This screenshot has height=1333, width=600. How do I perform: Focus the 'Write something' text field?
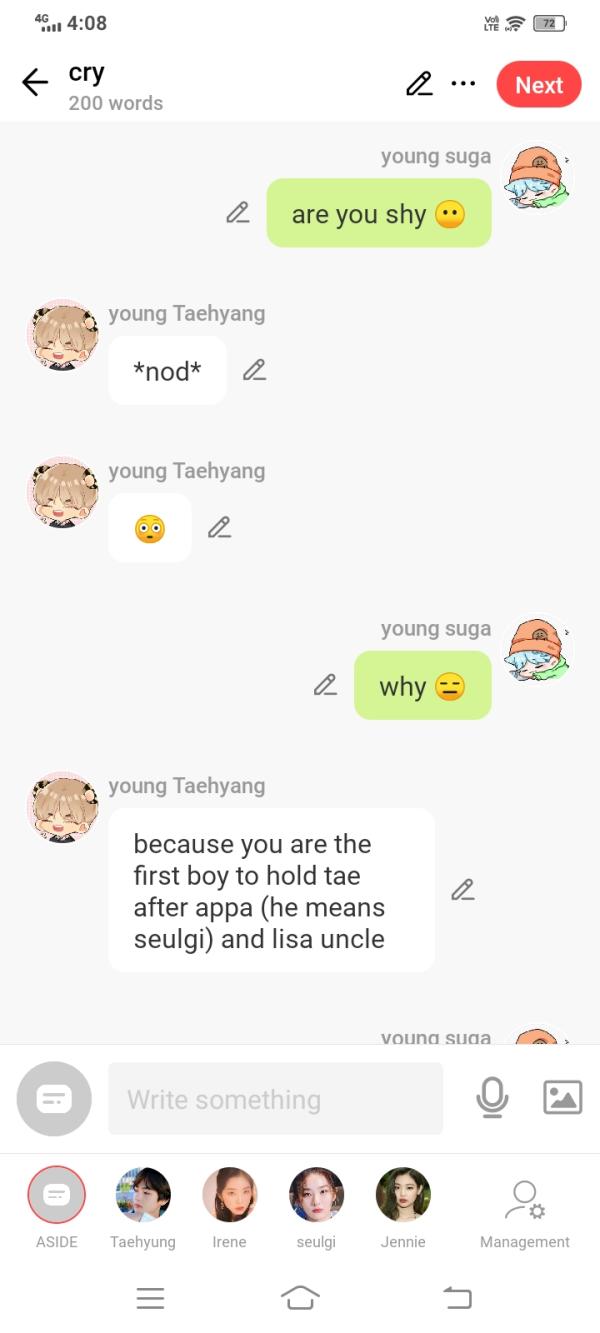click(x=275, y=1099)
